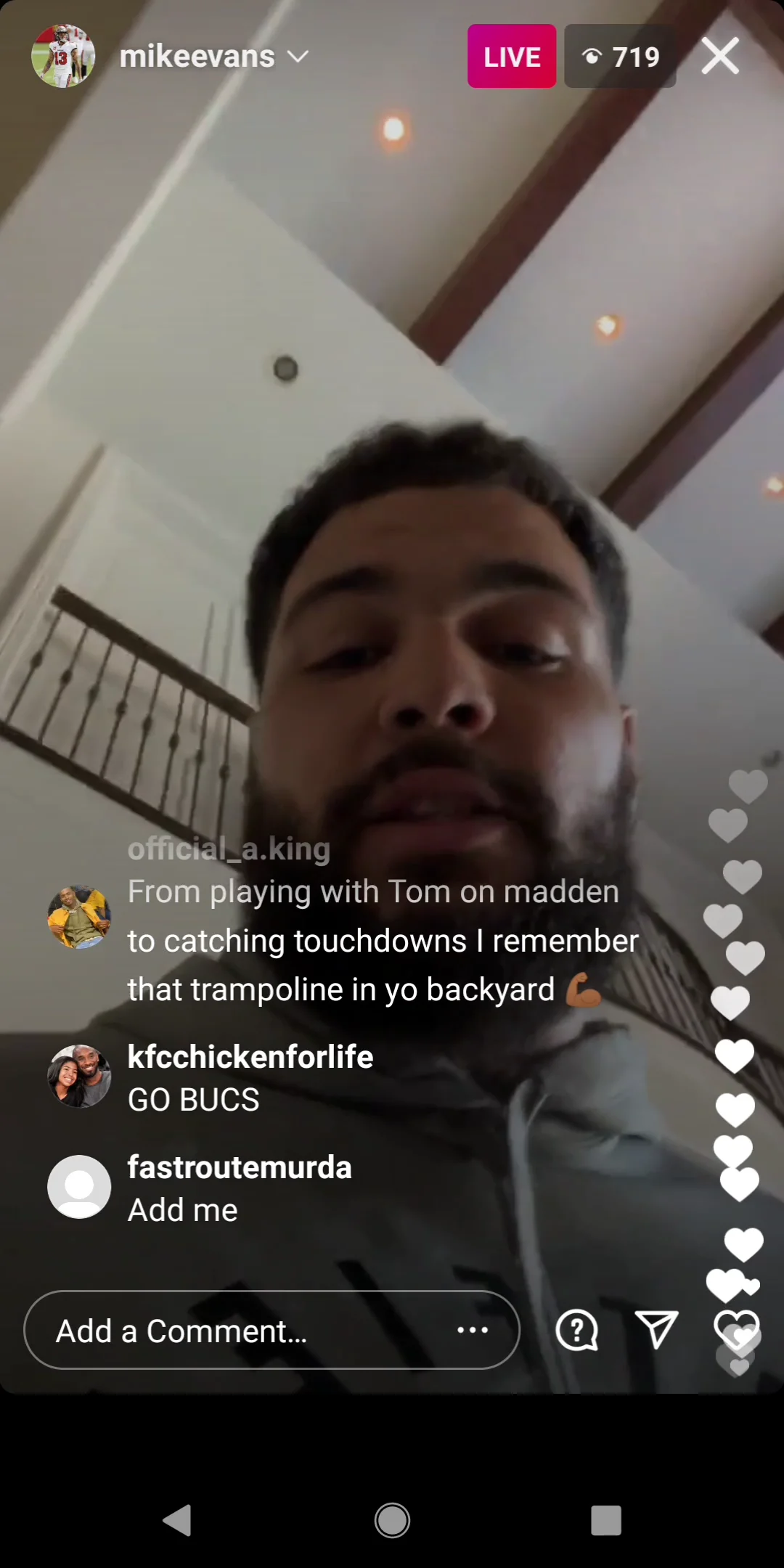Screen dimensions: 784x1568
Task: Close the live video
Action: click(720, 56)
